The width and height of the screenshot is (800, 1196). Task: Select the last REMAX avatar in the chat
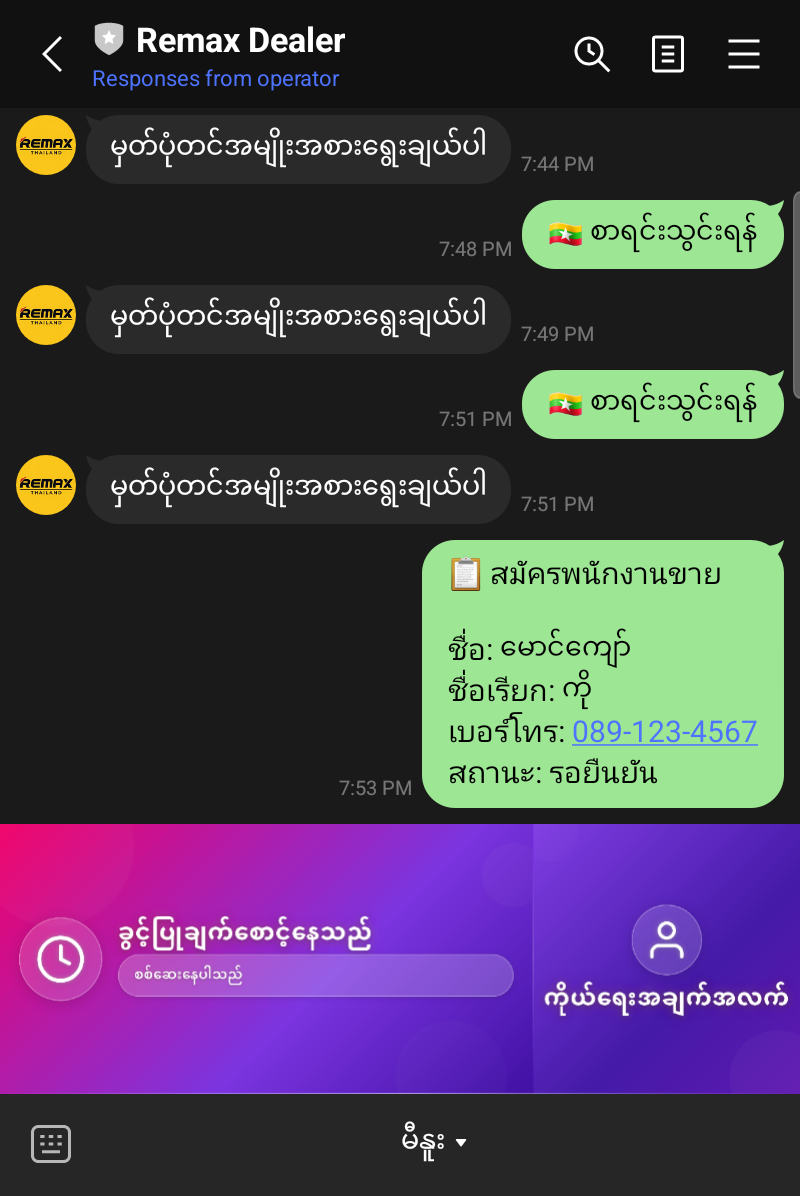pyautogui.click(x=45, y=485)
